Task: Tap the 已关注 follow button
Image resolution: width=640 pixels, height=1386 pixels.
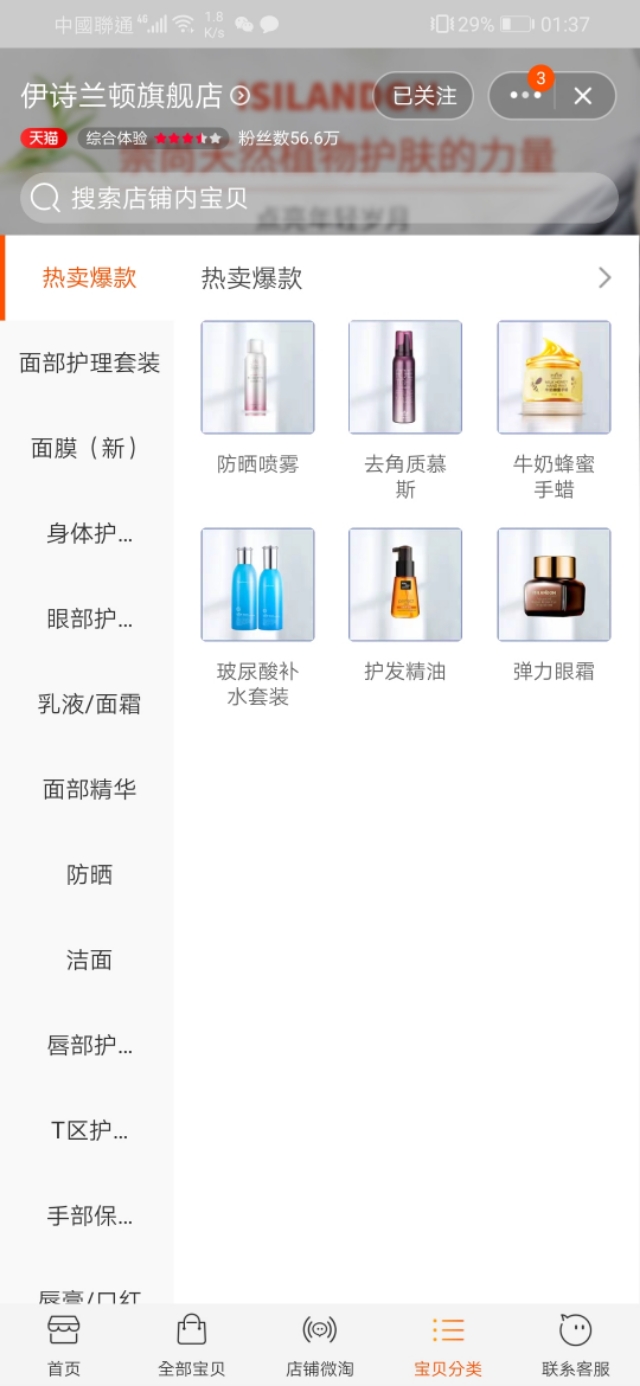Action: click(424, 96)
